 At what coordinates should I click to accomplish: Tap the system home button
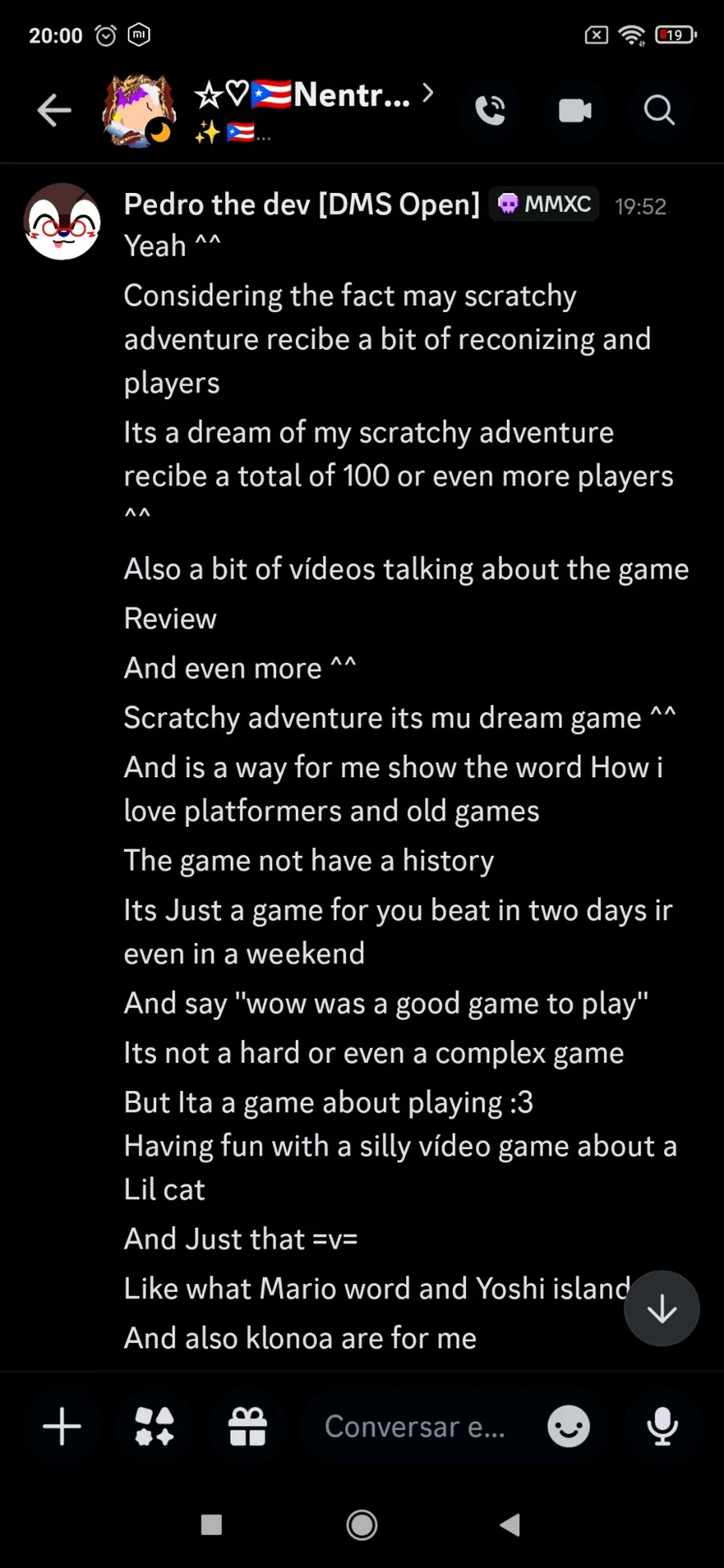click(x=362, y=1525)
